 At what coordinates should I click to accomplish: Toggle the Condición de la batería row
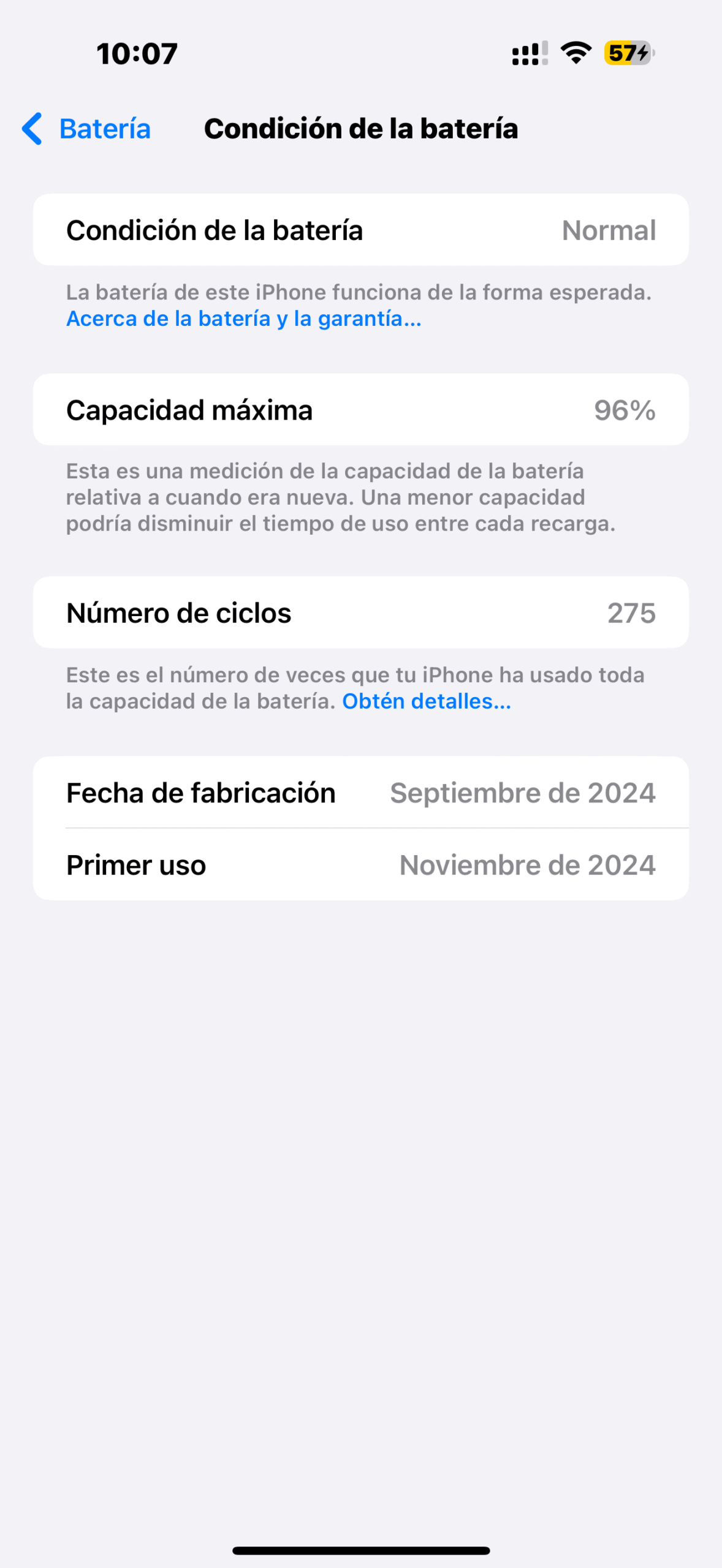coord(361,230)
